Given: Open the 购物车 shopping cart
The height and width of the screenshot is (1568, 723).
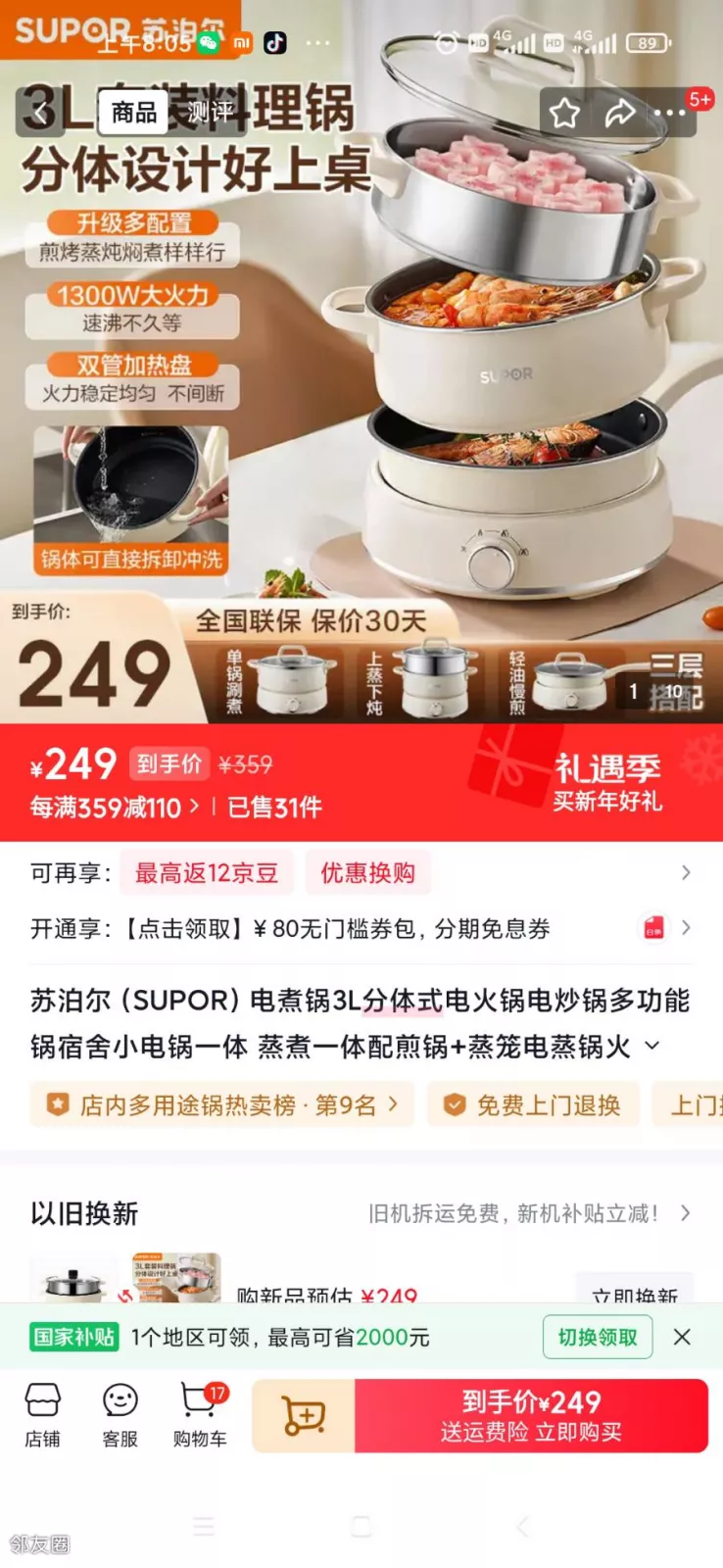Looking at the screenshot, I should point(199,1415).
